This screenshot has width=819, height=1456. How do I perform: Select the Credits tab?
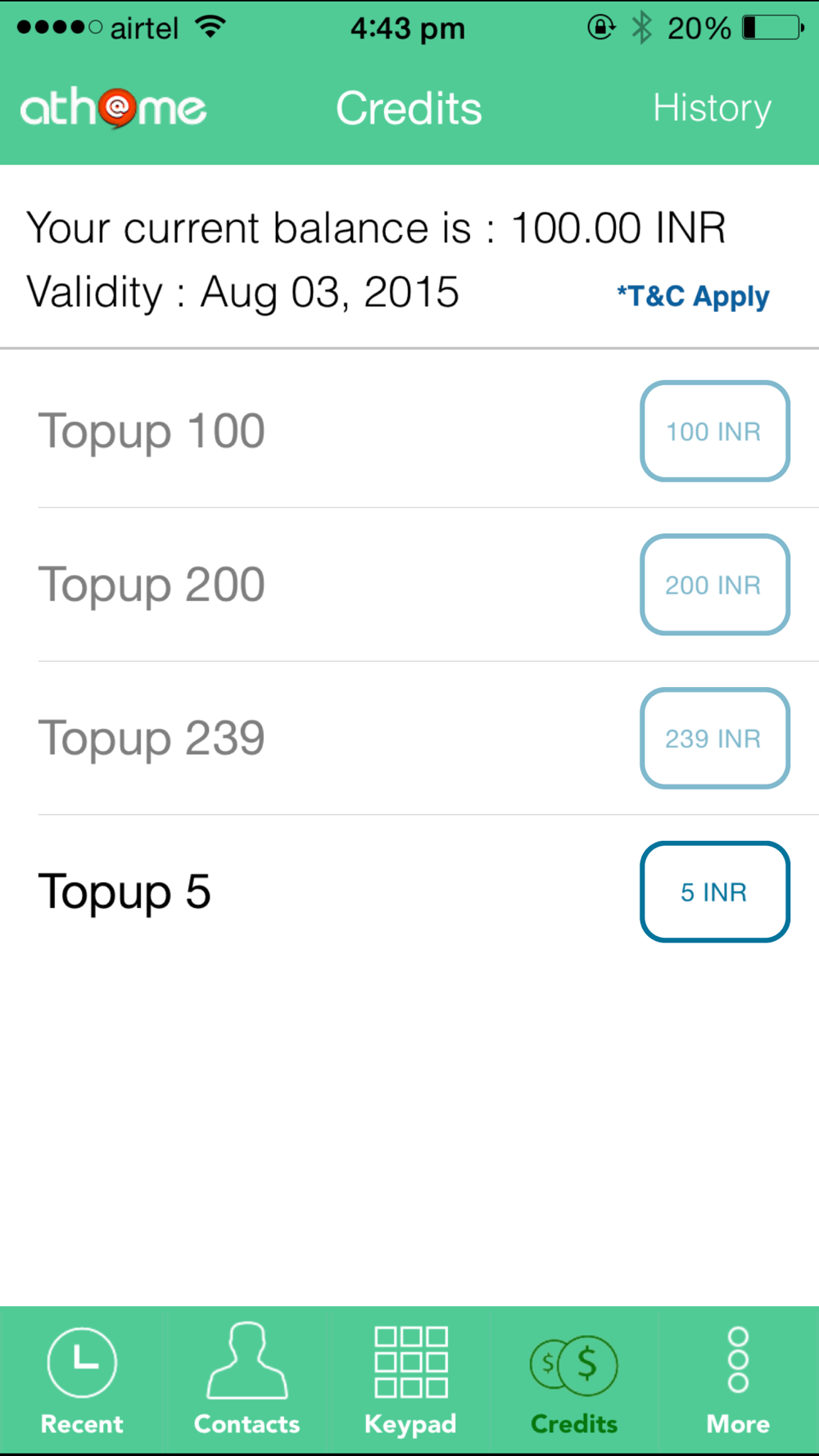click(x=574, y=1379)
